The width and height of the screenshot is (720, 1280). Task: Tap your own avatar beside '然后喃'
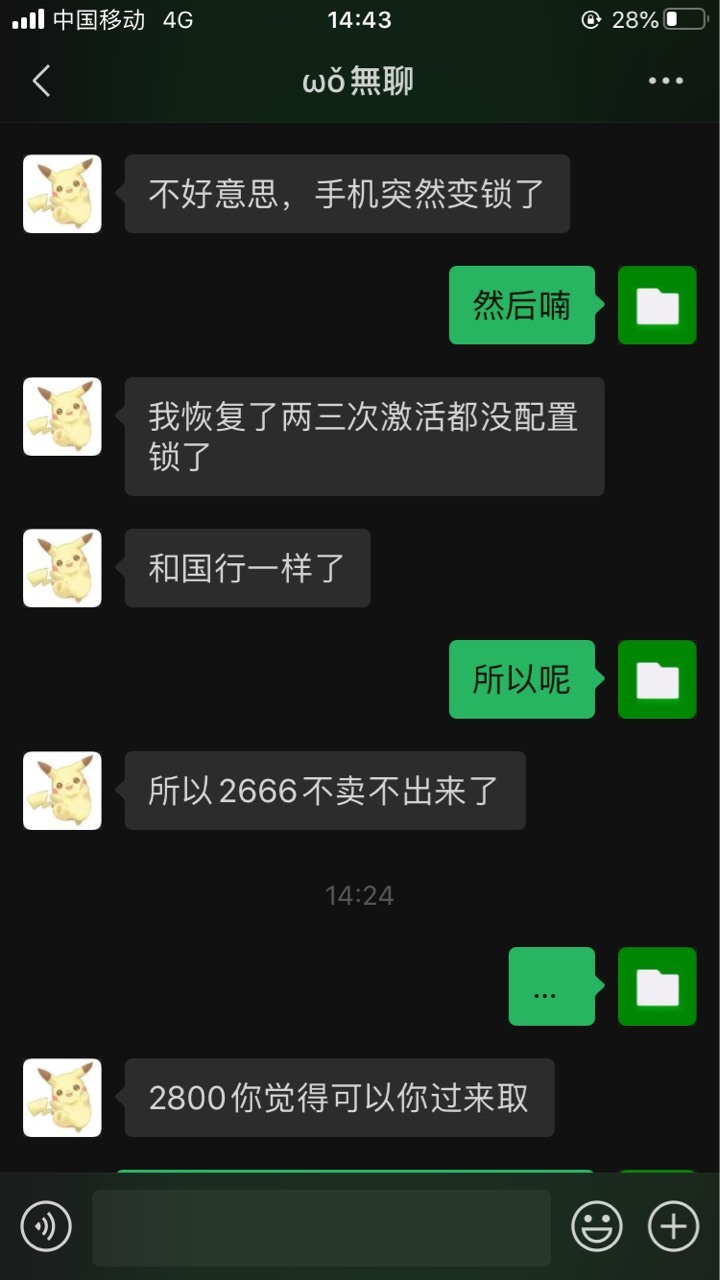tap(657, 305)
